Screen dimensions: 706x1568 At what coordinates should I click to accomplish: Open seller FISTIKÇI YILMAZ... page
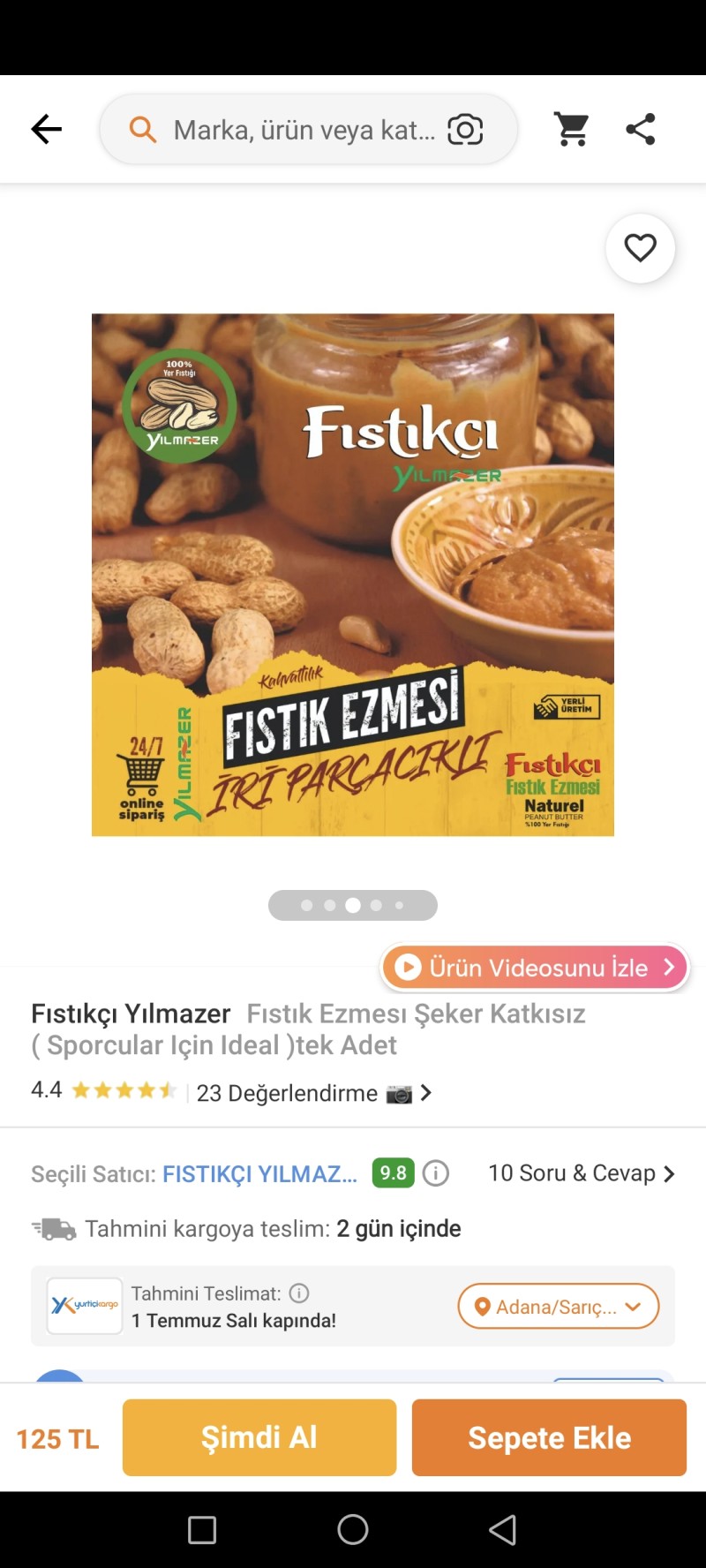coord(259,1173)
